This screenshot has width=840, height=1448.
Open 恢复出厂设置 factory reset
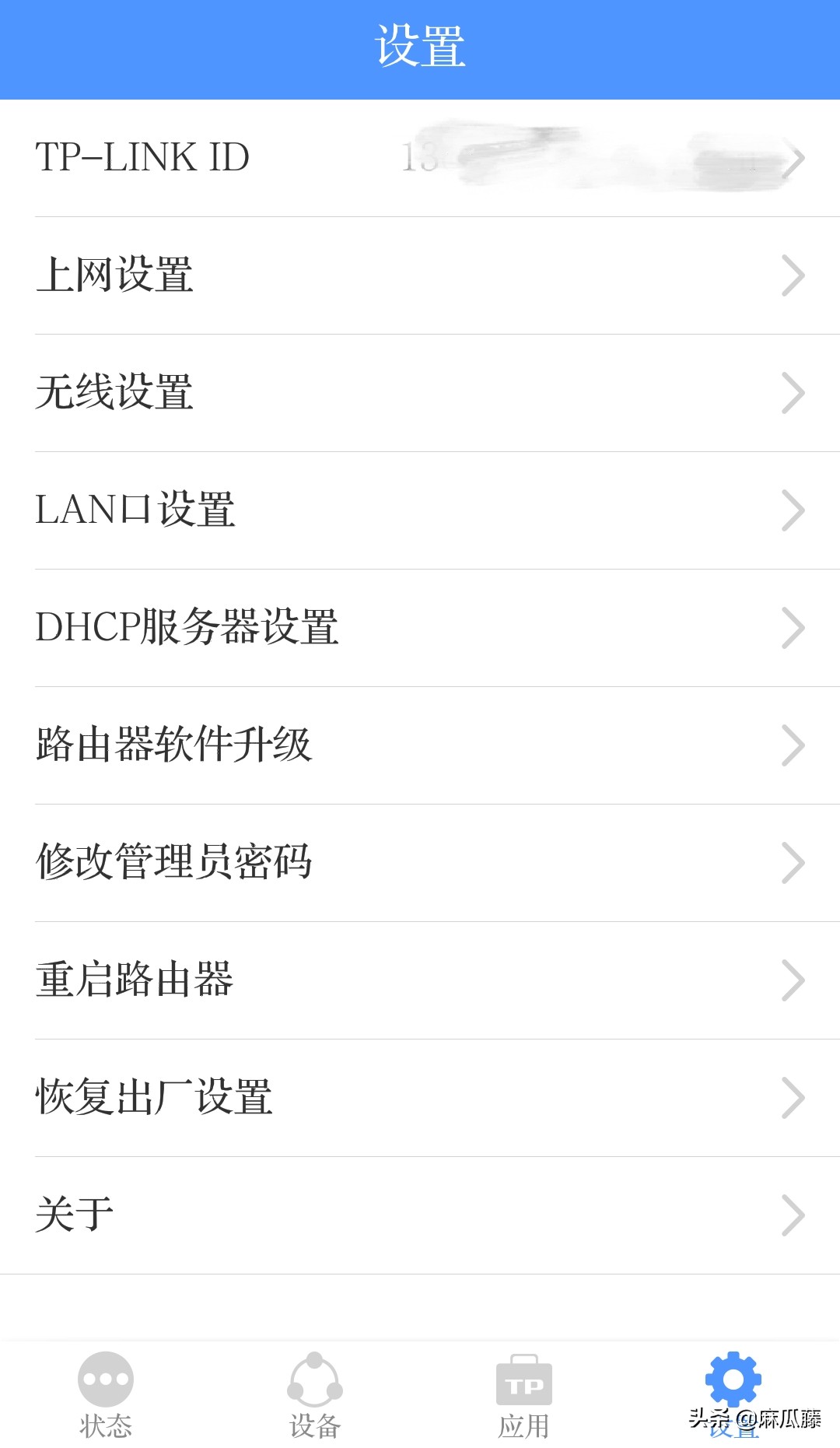(x=420, y=1098)
